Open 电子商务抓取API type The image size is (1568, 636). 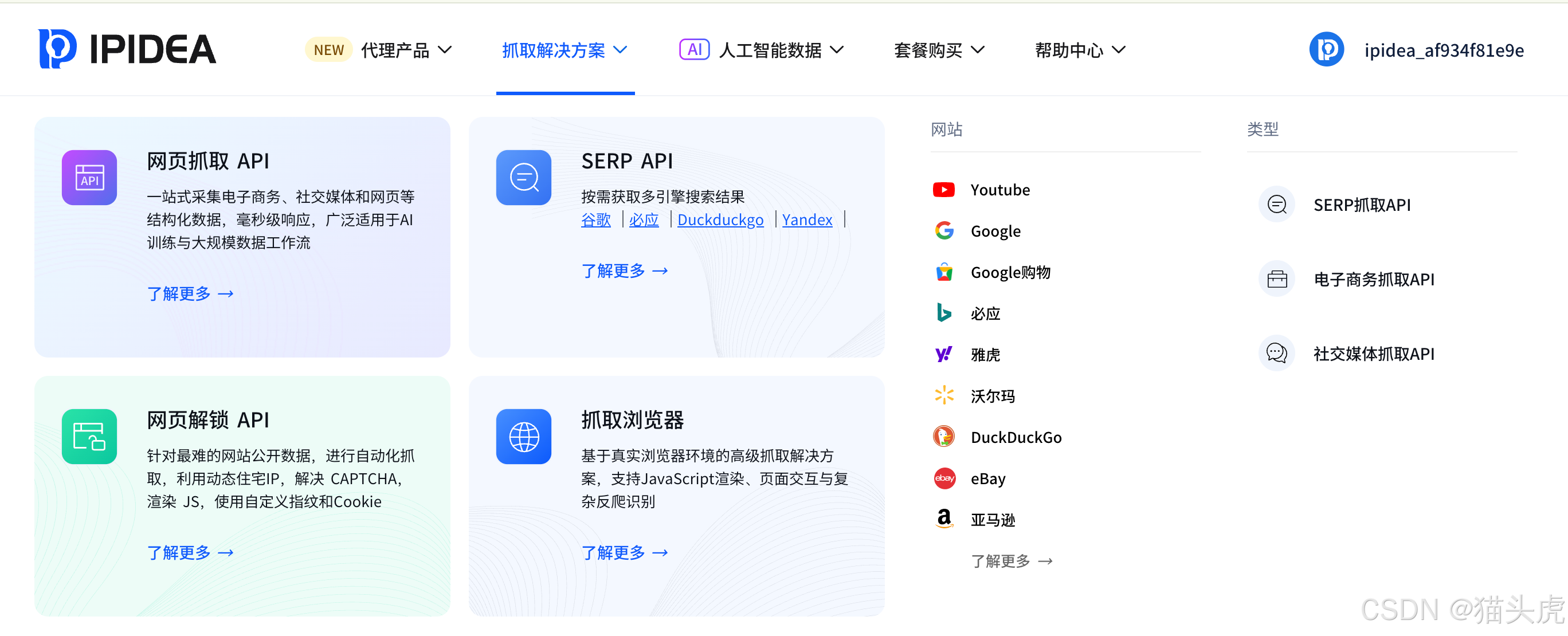point(1373,280)
